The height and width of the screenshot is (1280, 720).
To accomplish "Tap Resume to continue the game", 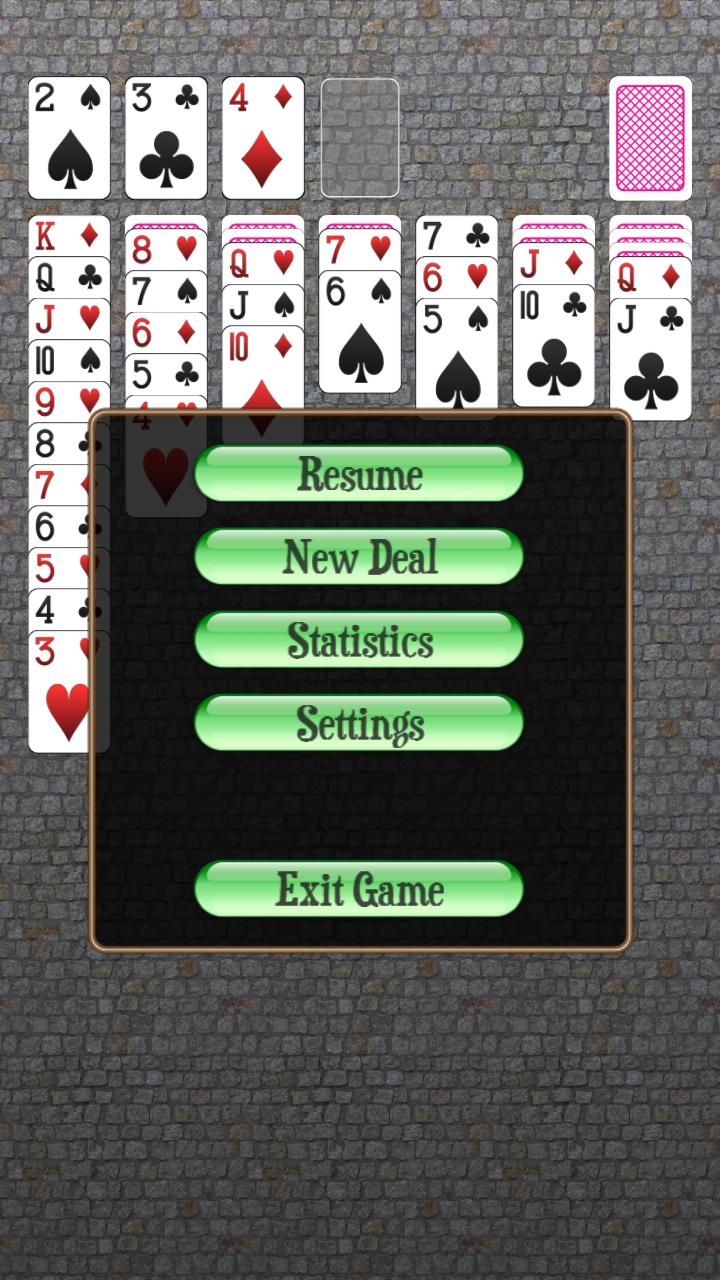I will click(359, 474).
